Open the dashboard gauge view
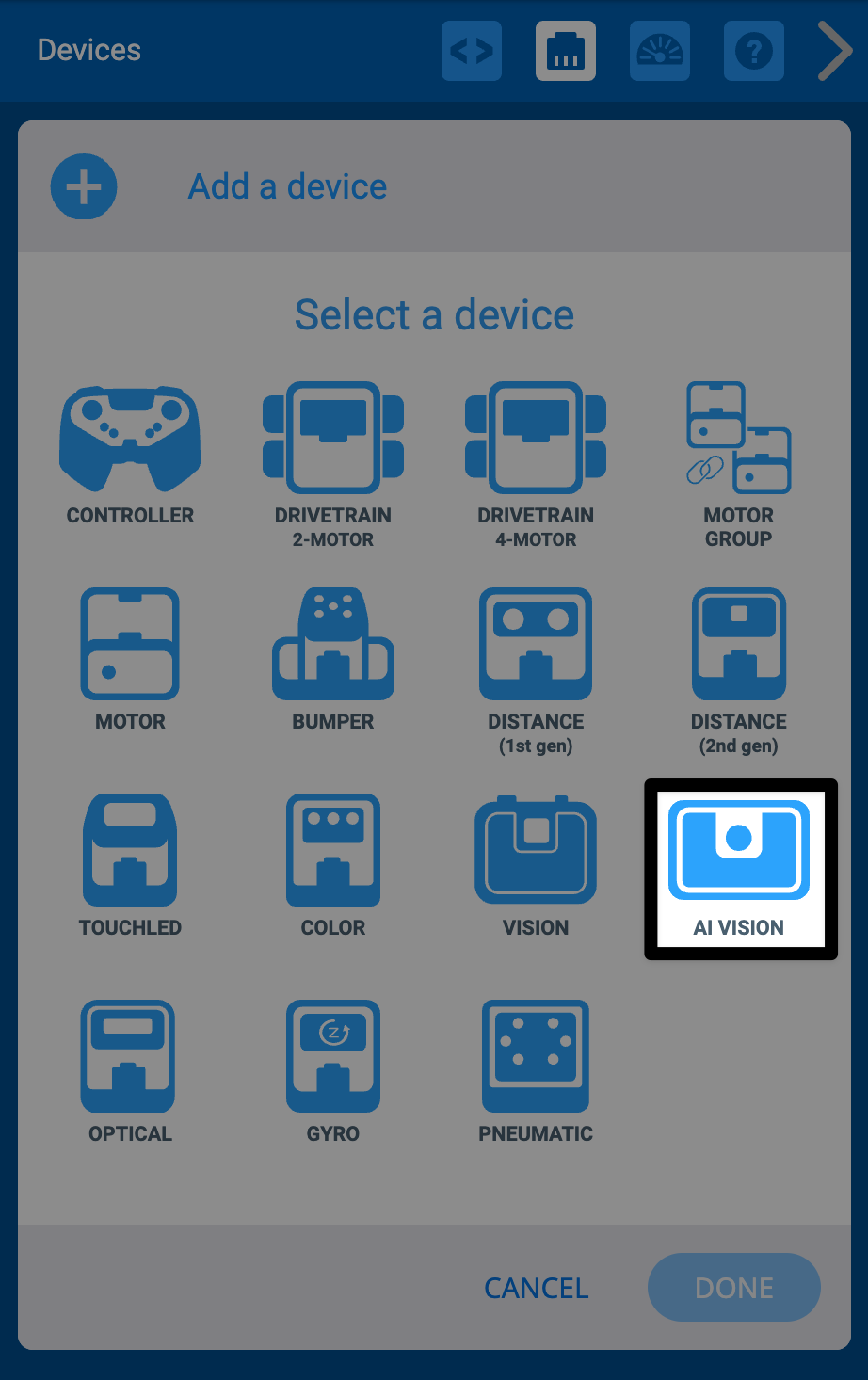Image resolution: width=868 pixels, height=1380 pixels. click(659, 51)
